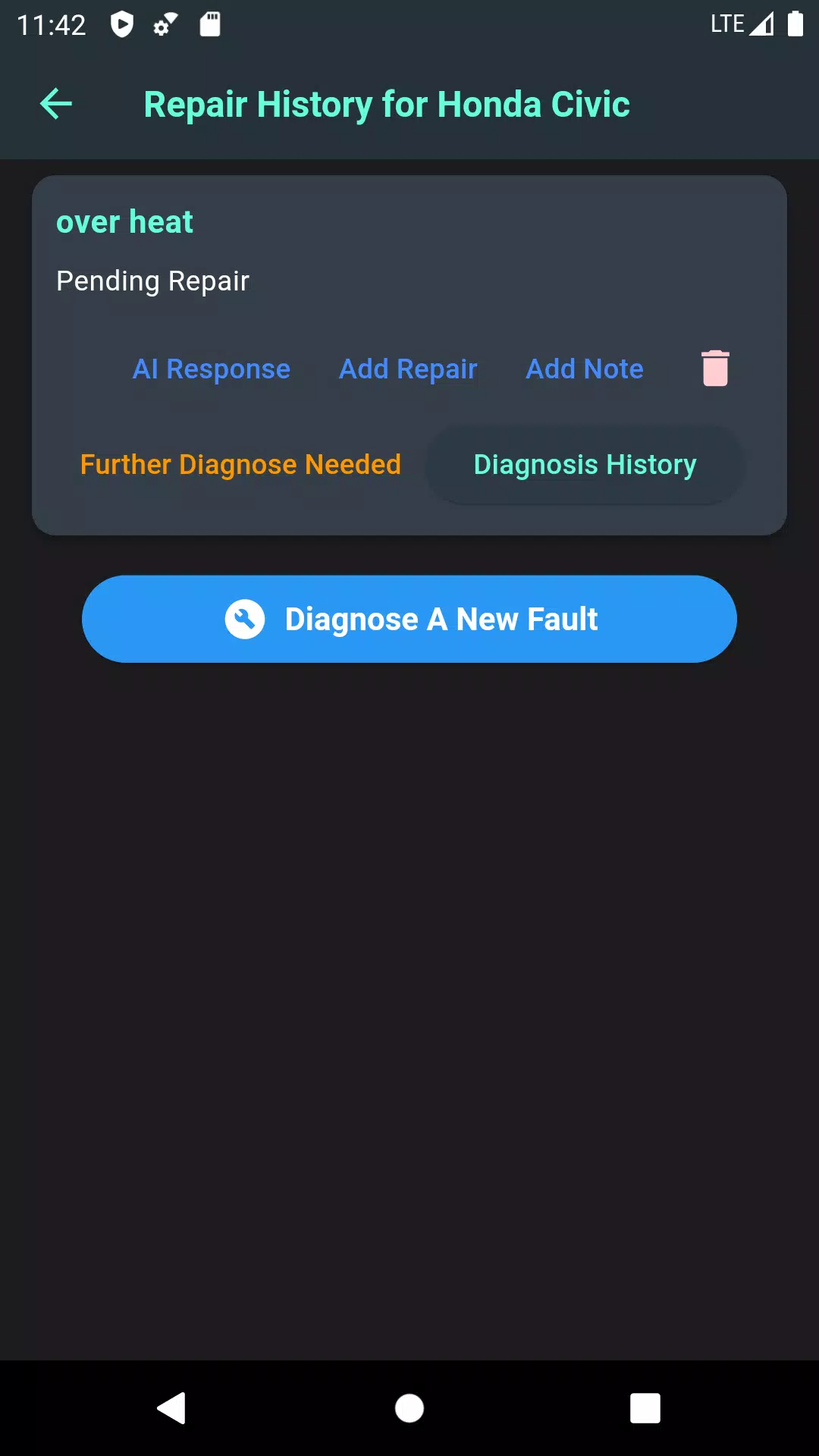Add a note to the fault
Screen dimensions: 819x1456
[585, 369]
